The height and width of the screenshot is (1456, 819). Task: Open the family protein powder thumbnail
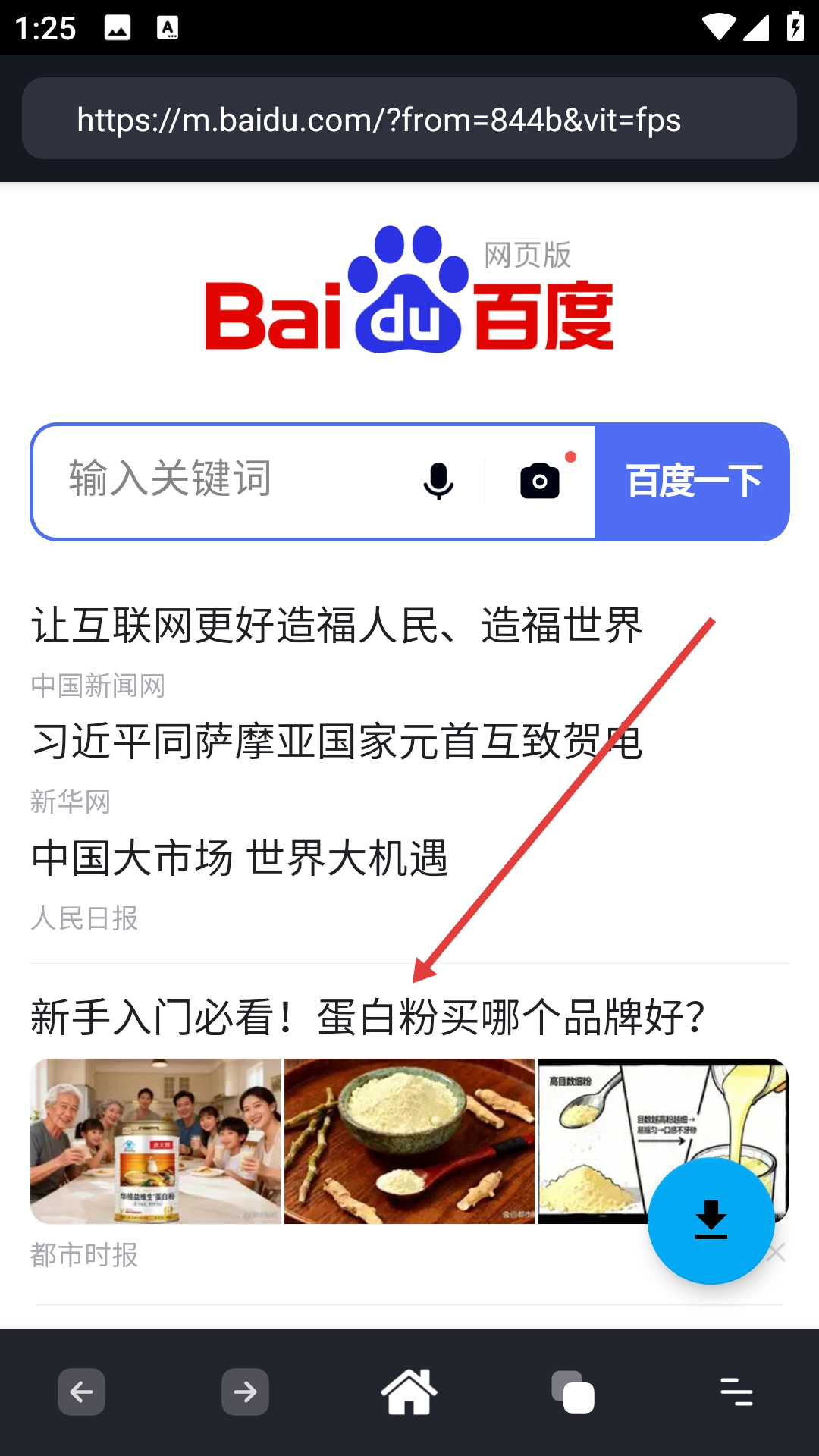(x=155, y=1141)
